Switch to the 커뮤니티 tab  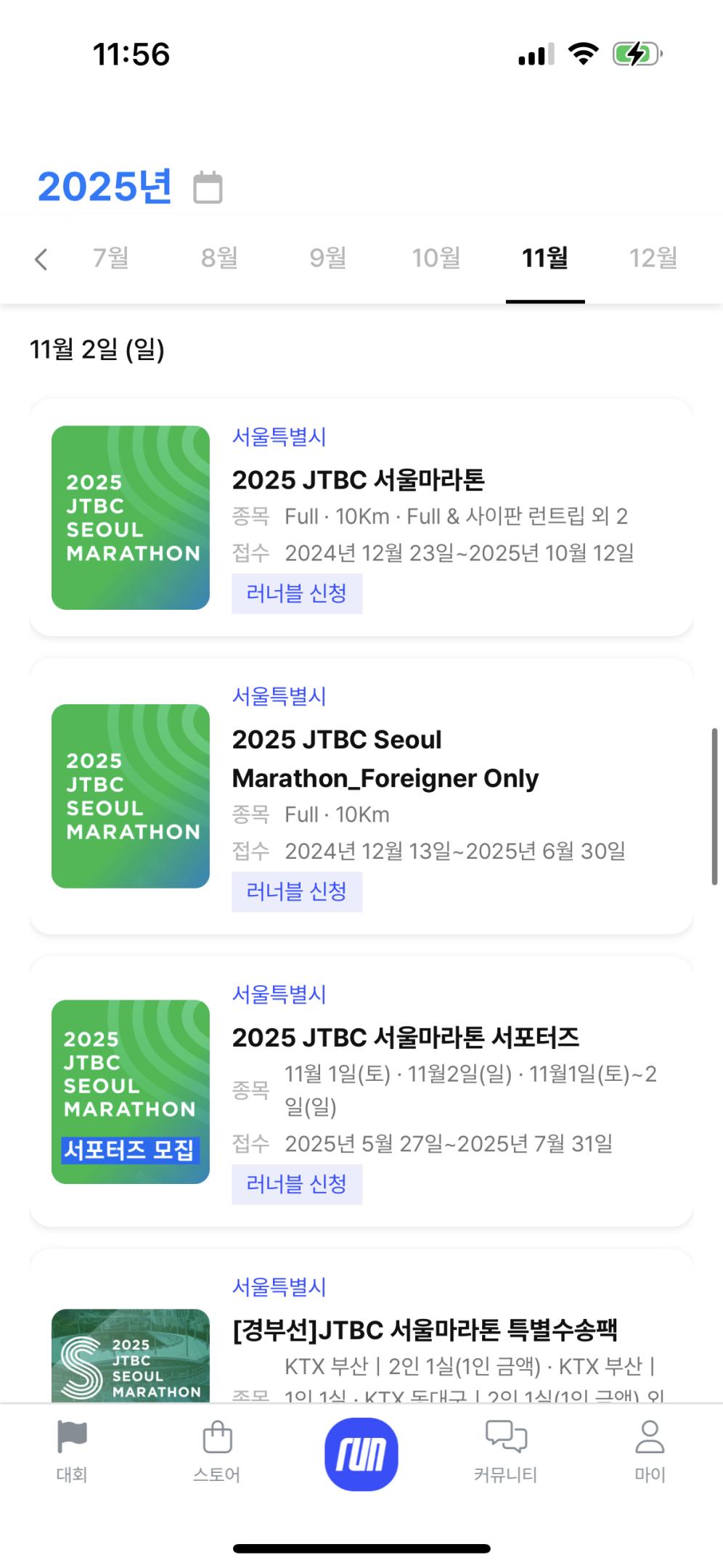[505, 1452]
